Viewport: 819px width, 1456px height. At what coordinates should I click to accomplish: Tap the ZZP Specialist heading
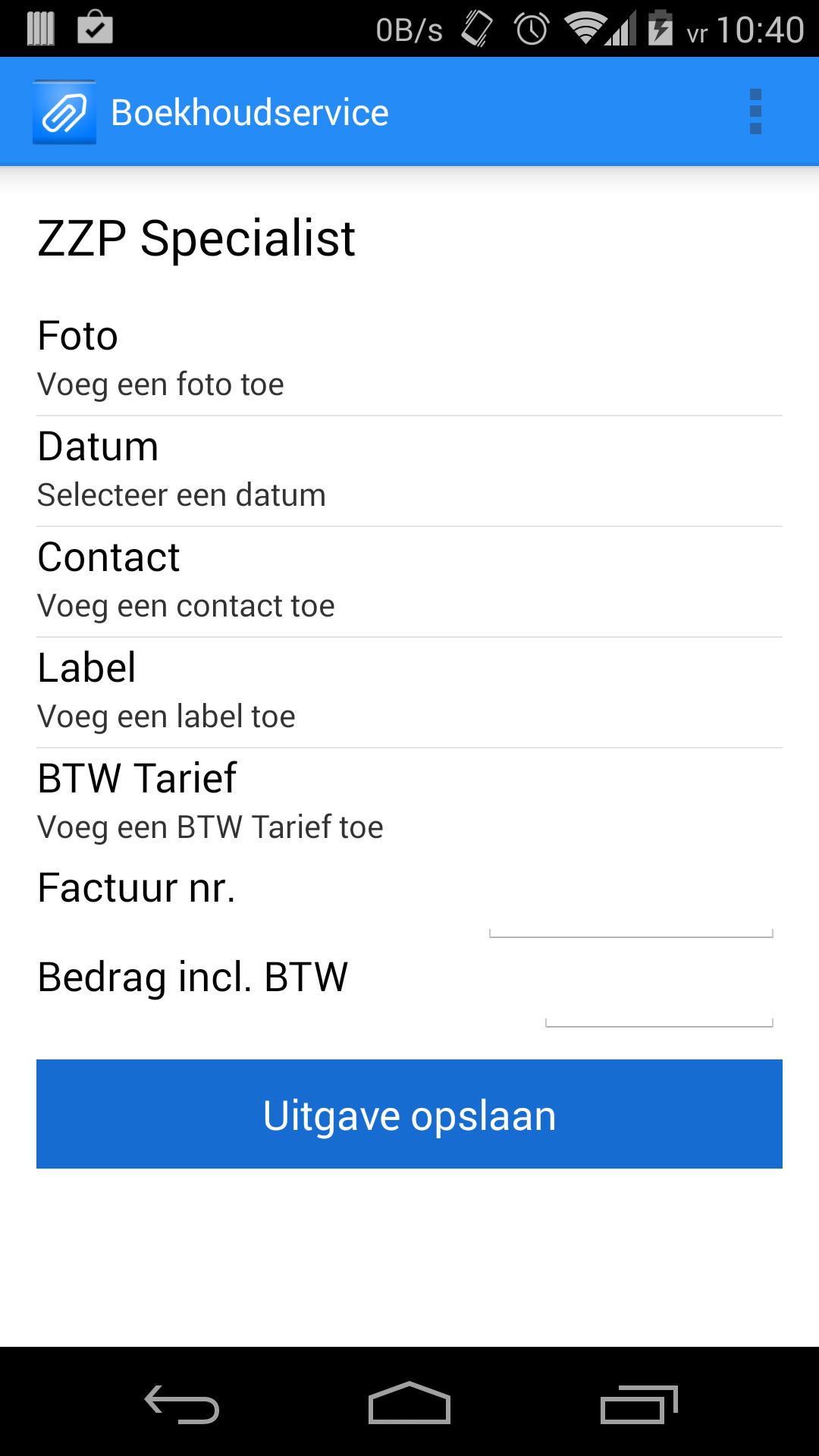coord(196,237)
